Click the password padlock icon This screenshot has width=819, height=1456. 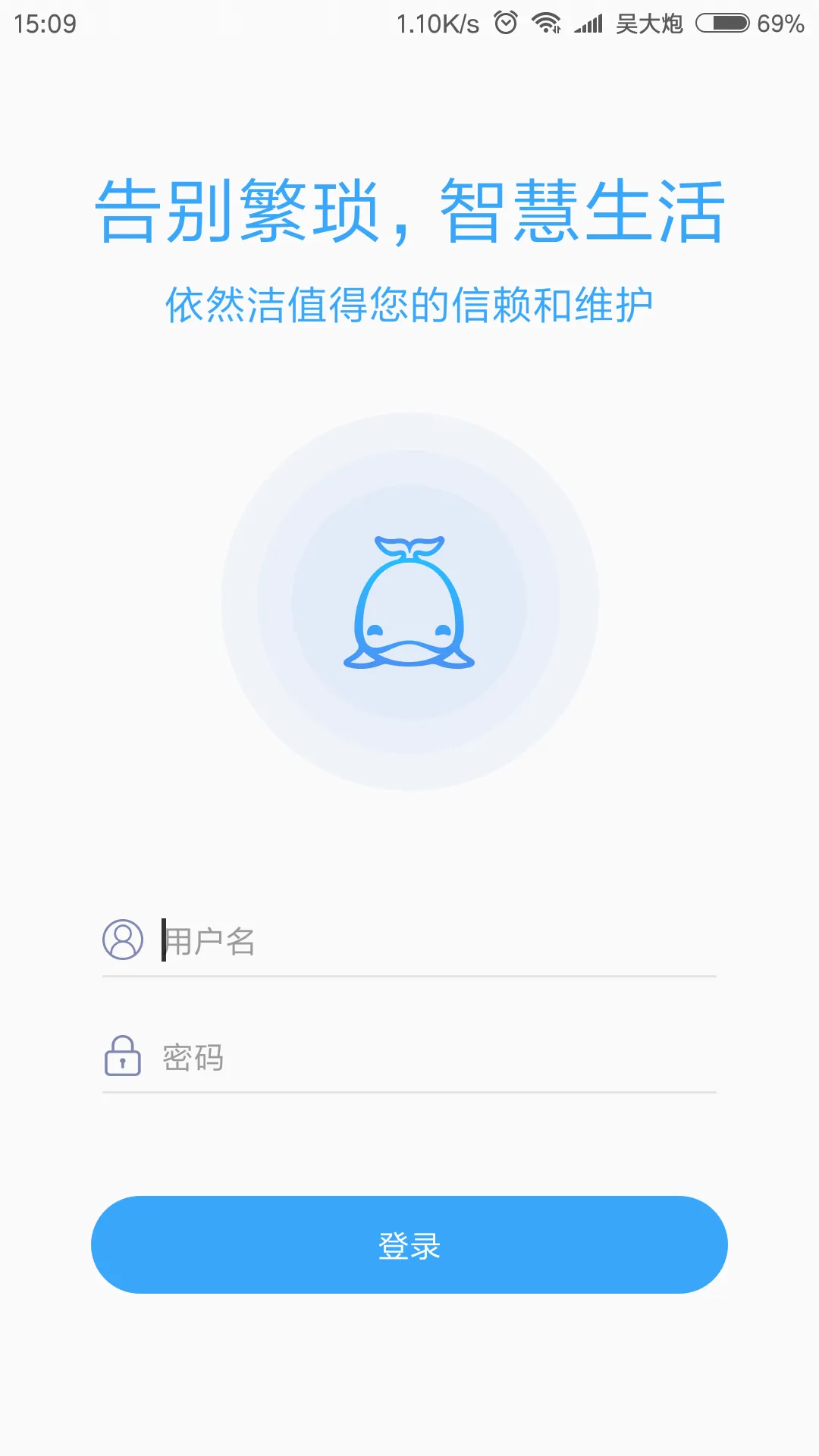click(x=123, y=1056)
